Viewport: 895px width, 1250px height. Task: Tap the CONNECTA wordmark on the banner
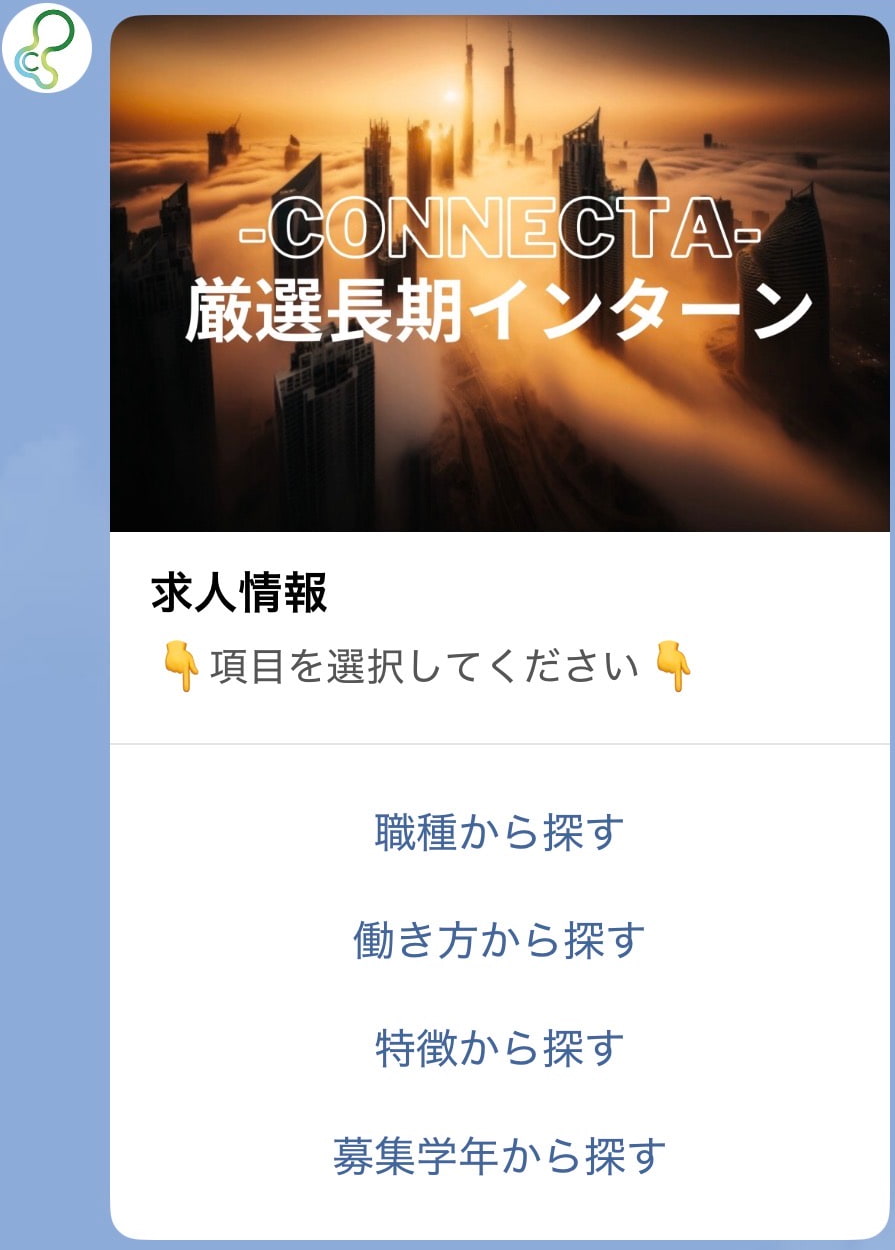coord(500,228)
